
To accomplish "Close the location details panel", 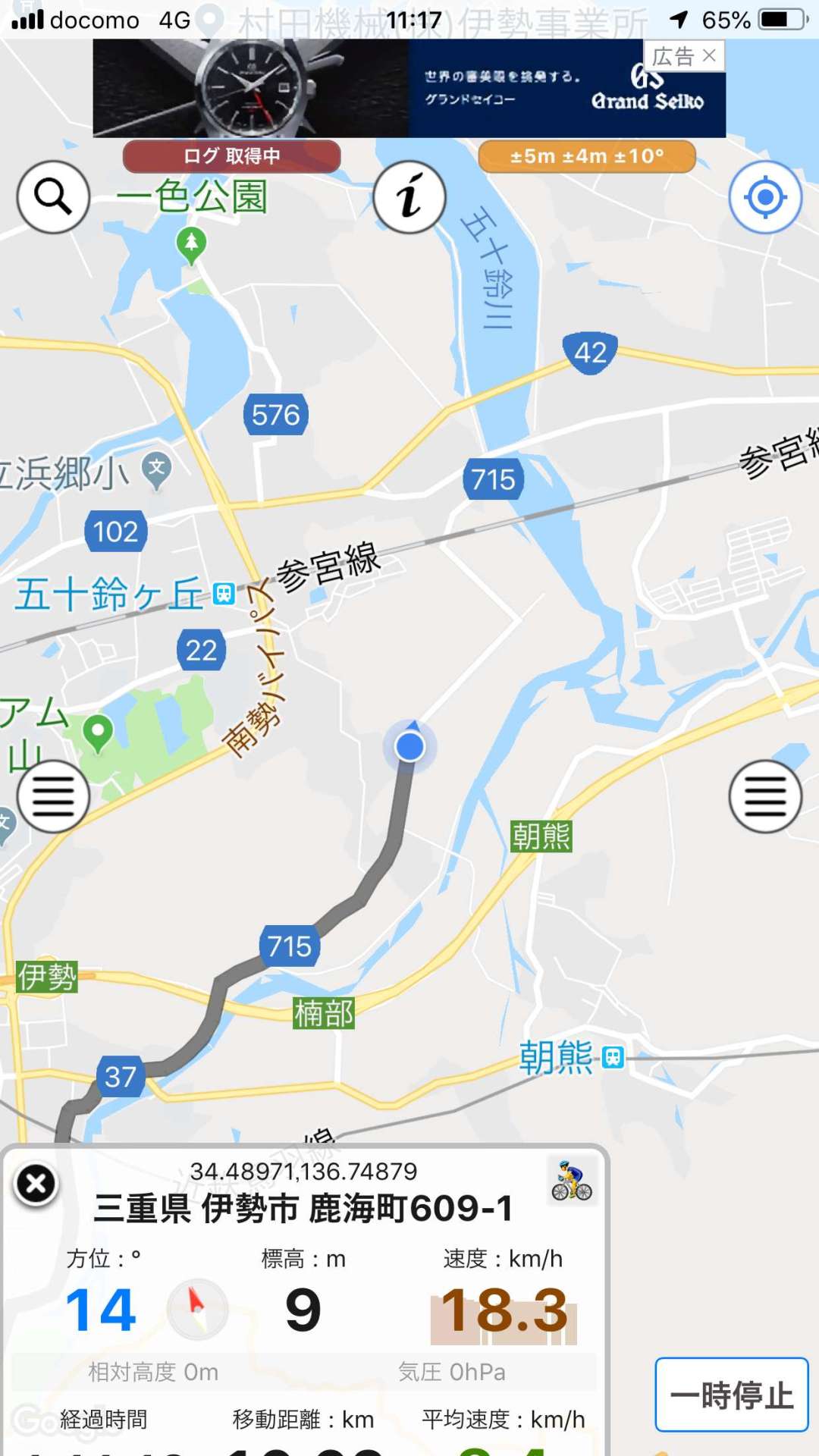I will pyautogui.click(x=36, y=1184).
